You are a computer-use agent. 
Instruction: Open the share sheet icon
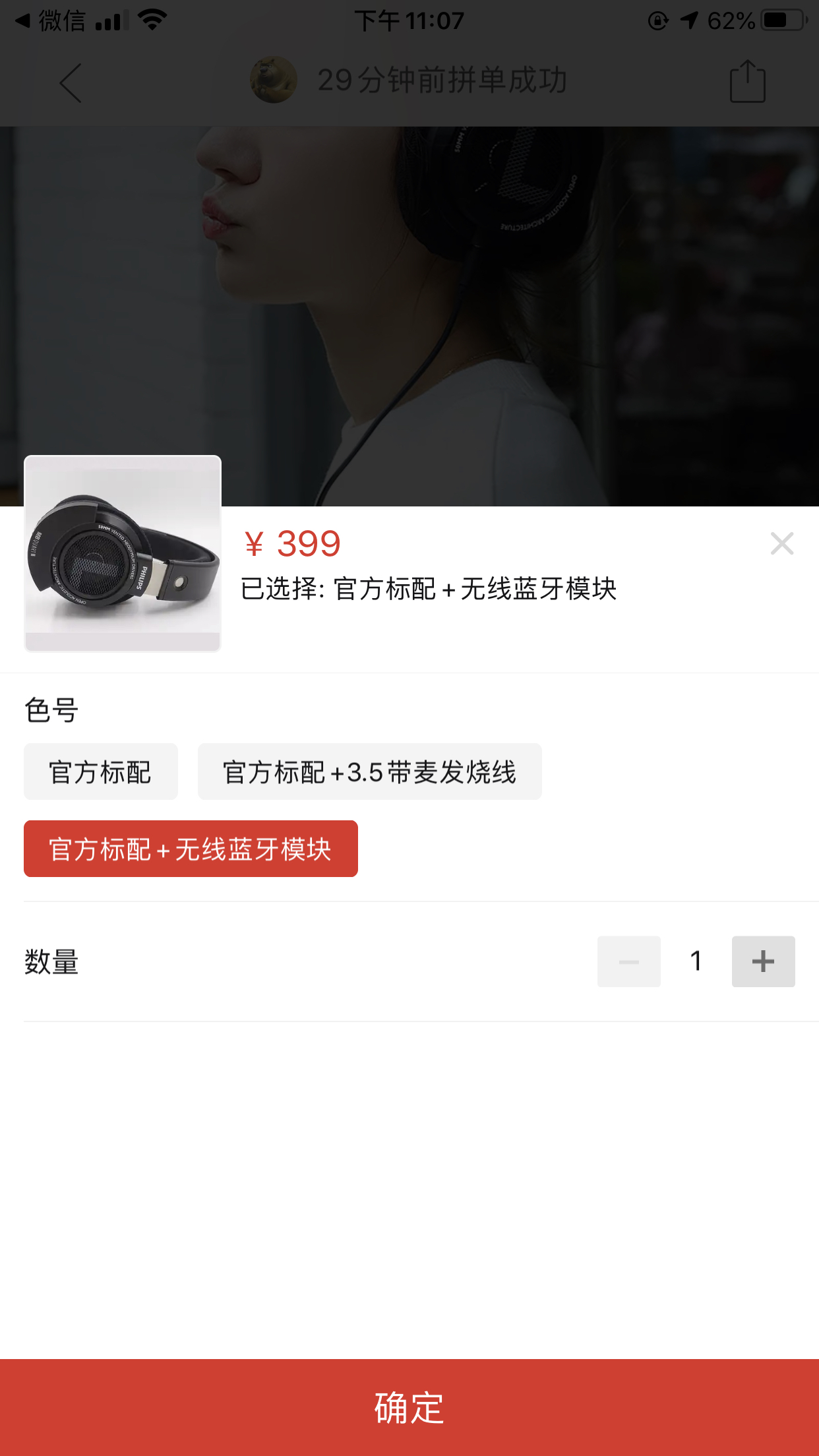[746, 80]
